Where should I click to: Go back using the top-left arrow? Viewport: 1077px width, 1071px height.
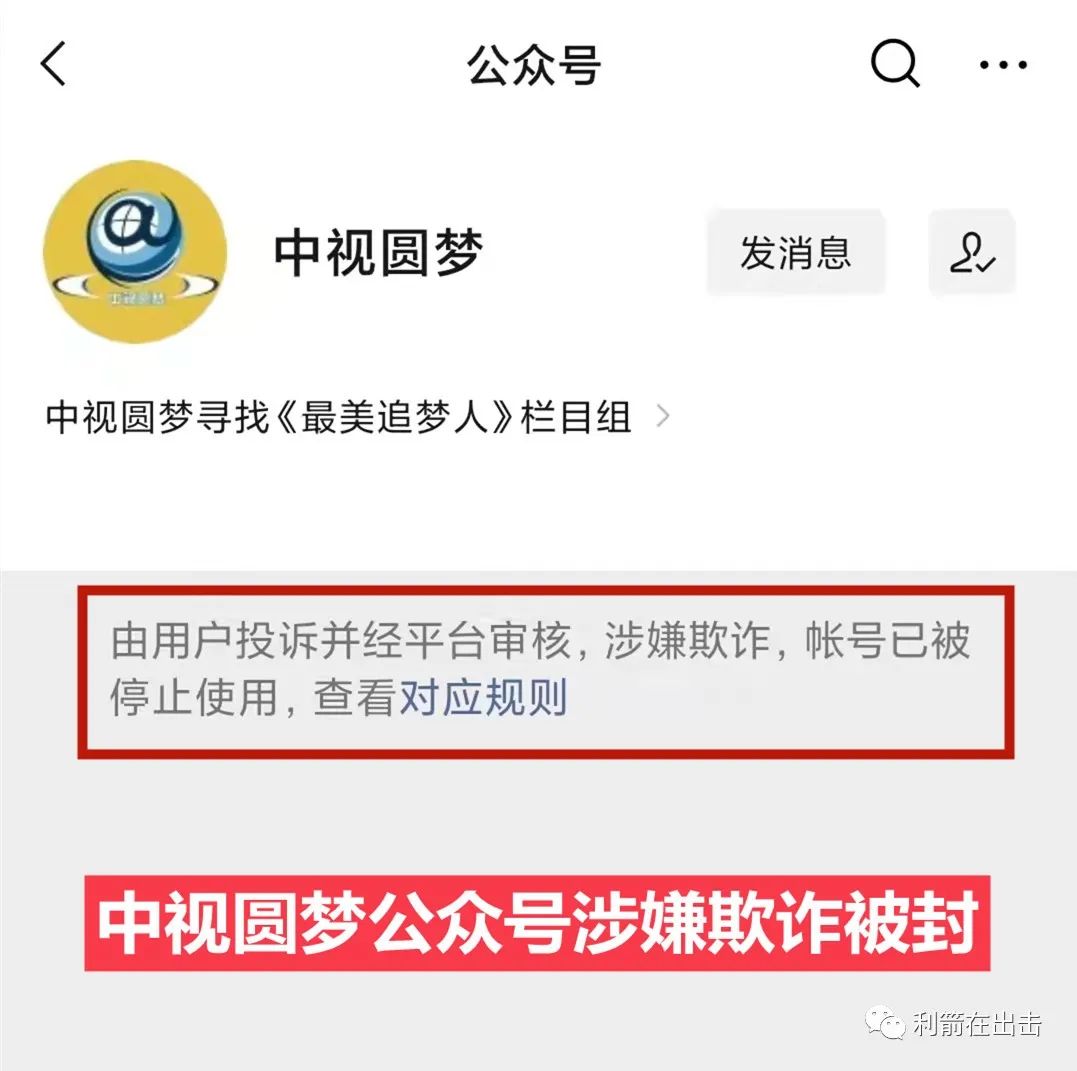[53, 65]
